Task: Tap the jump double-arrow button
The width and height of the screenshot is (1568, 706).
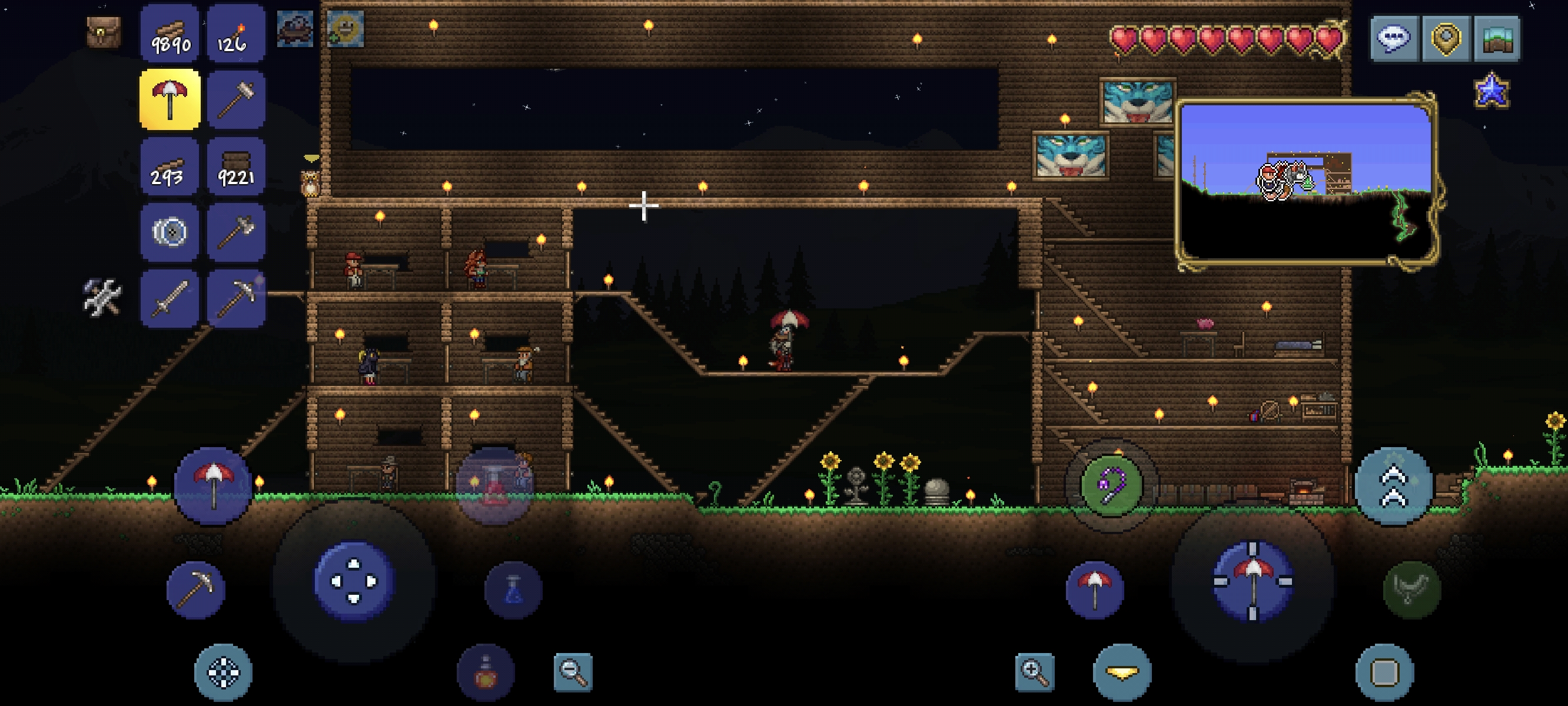Action: click(x=1393, y=485)
